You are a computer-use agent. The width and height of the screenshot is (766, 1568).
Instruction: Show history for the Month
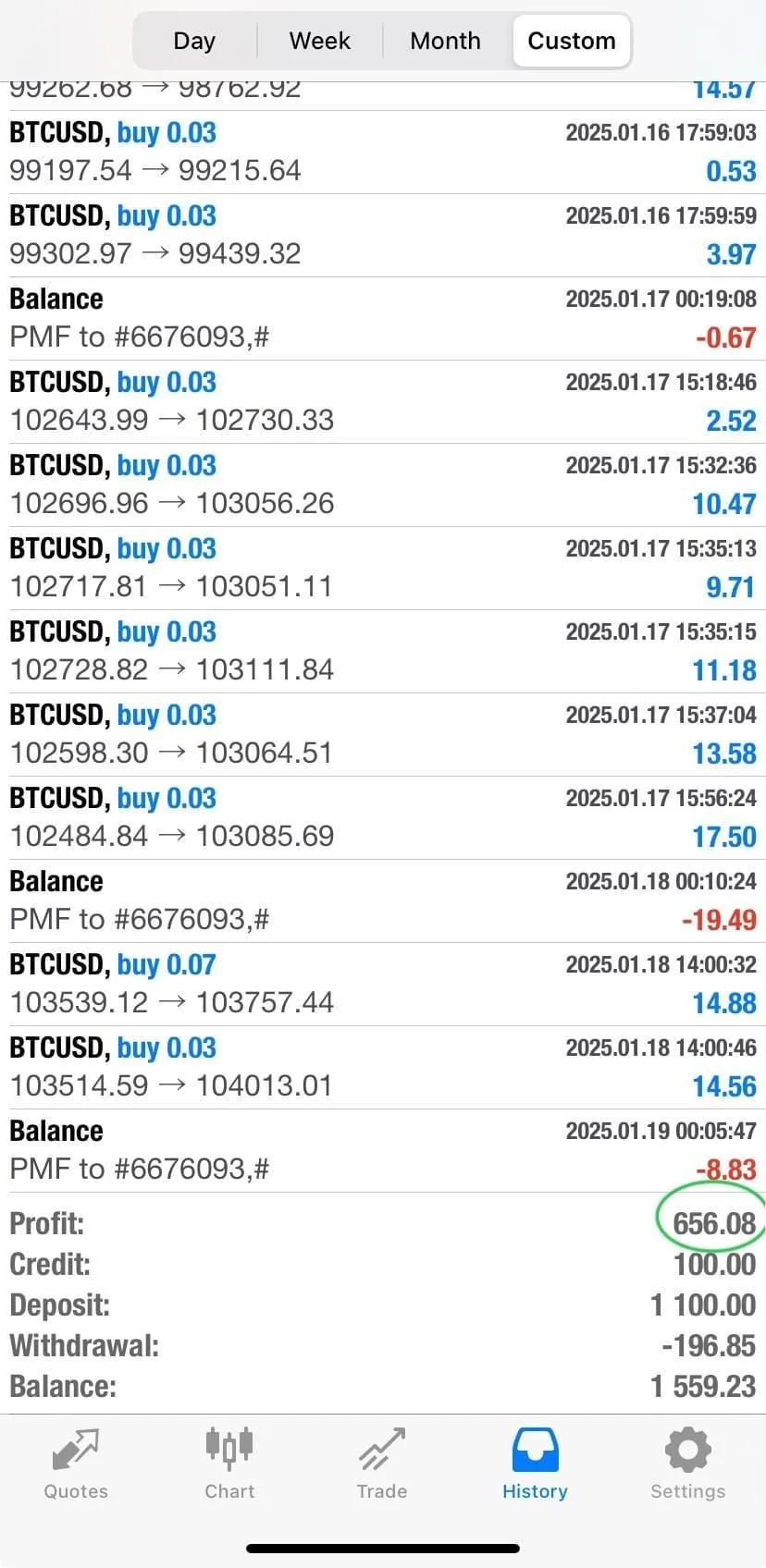click(446, 41)
